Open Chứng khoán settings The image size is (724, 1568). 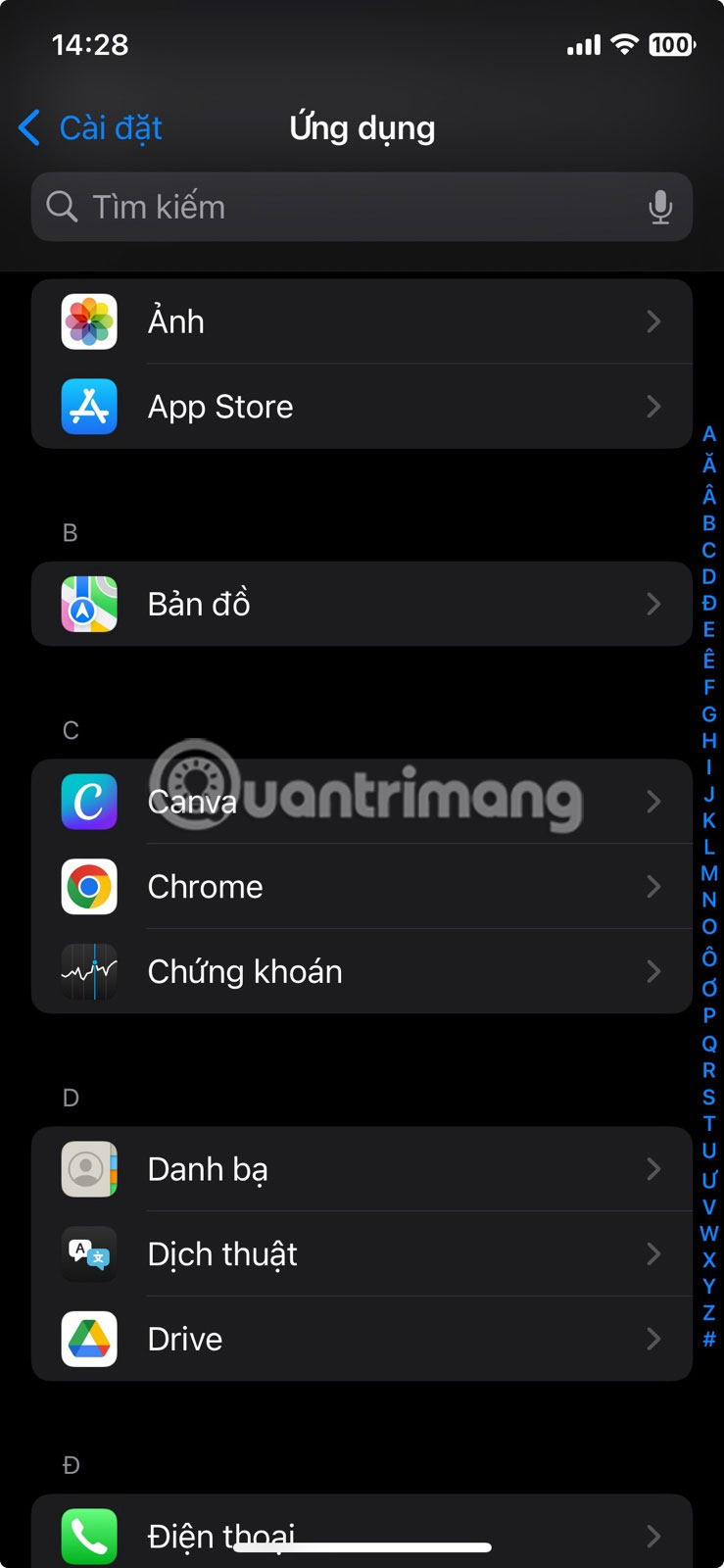362,971
